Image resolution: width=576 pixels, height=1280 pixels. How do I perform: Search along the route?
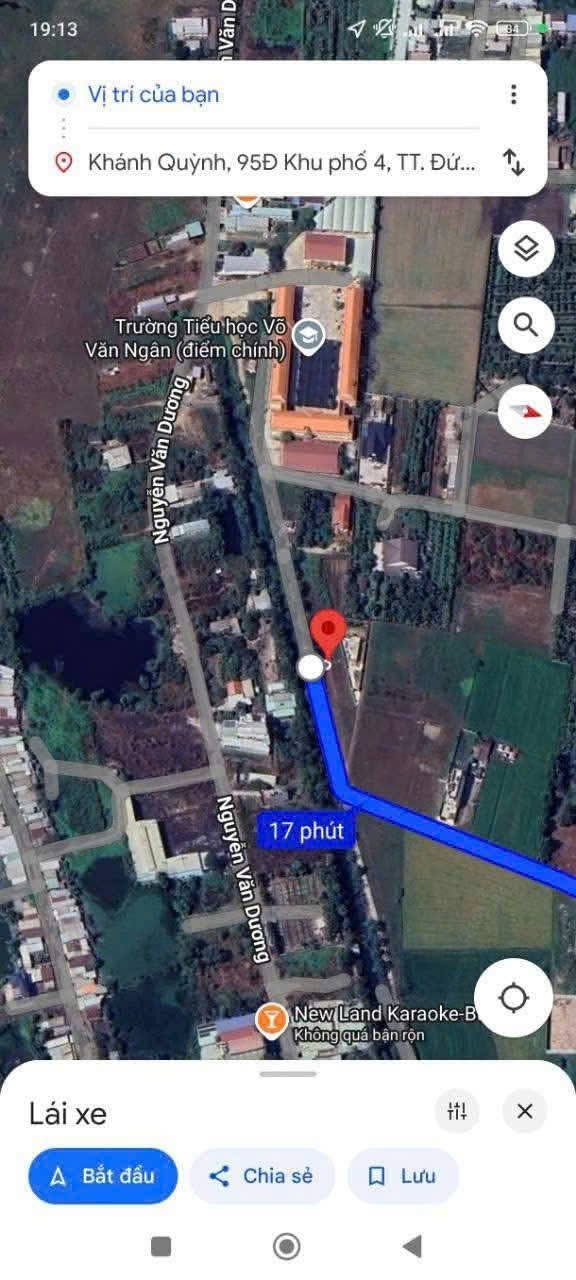(x=526, y=324)
